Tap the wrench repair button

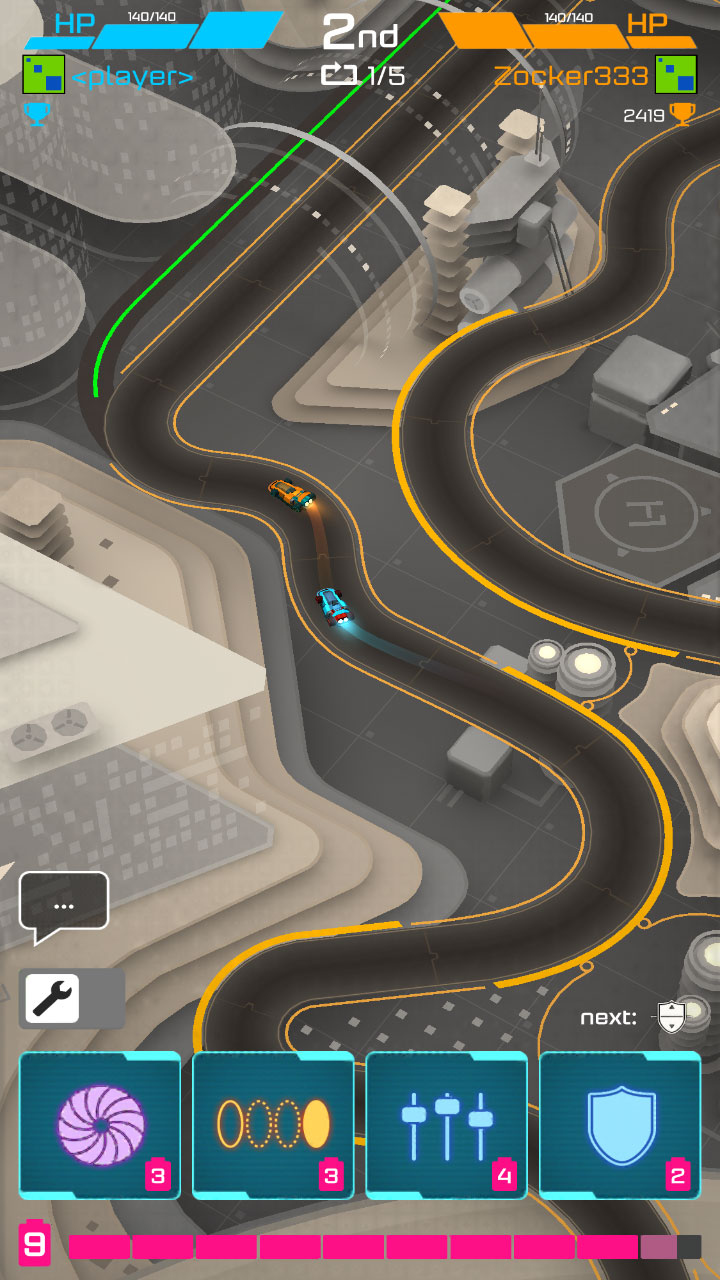point(53,998)
